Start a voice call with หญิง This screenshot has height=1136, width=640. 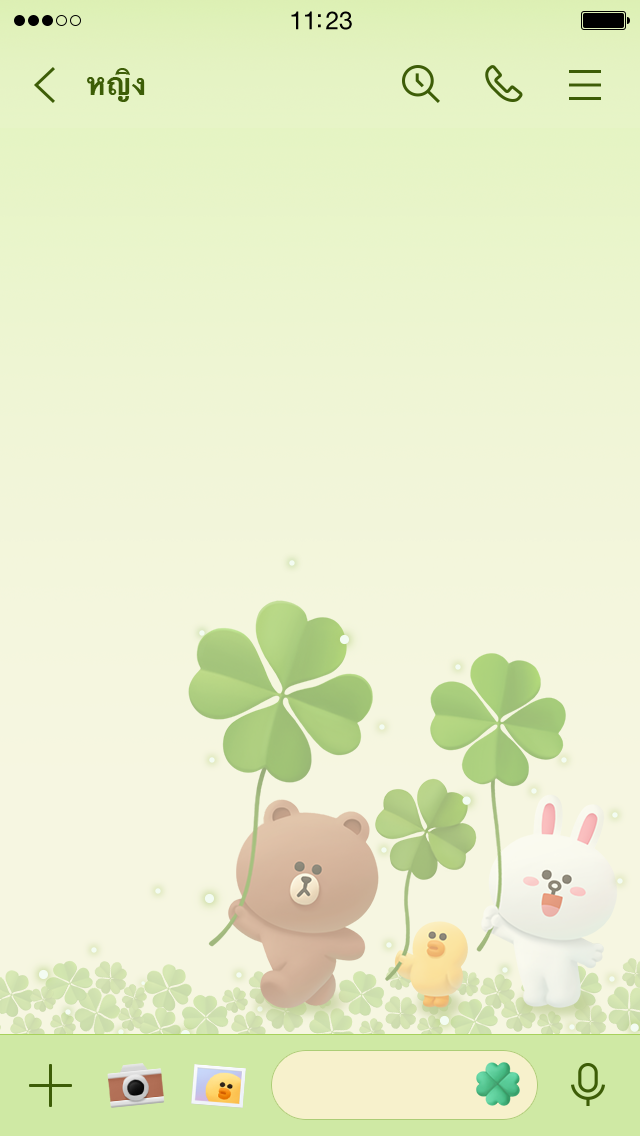pos(503,84)
